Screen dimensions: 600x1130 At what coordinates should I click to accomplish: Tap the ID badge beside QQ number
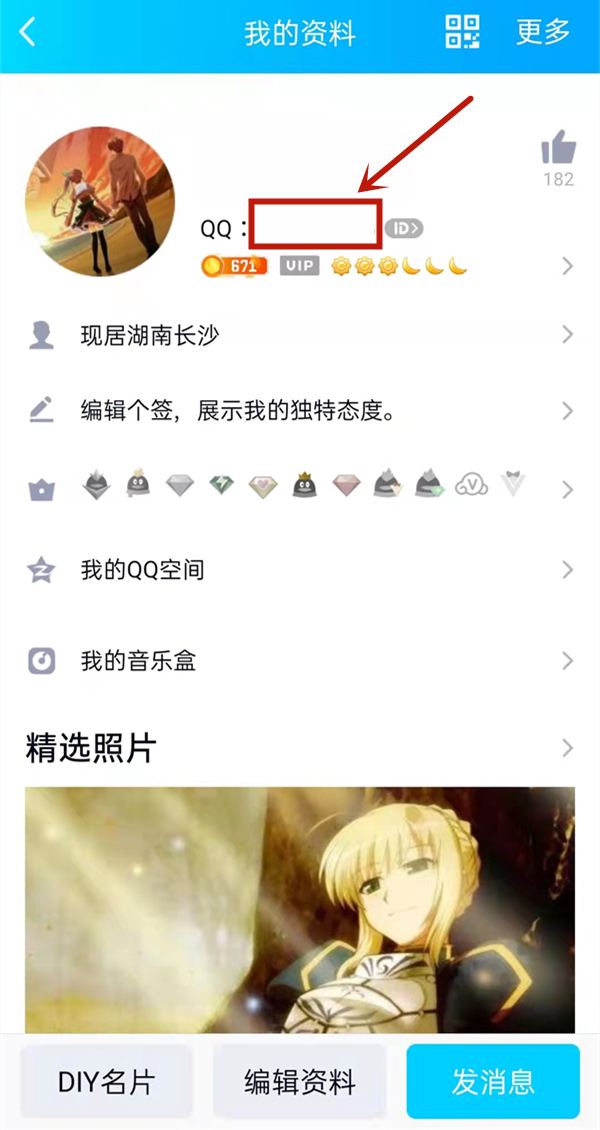405,229
